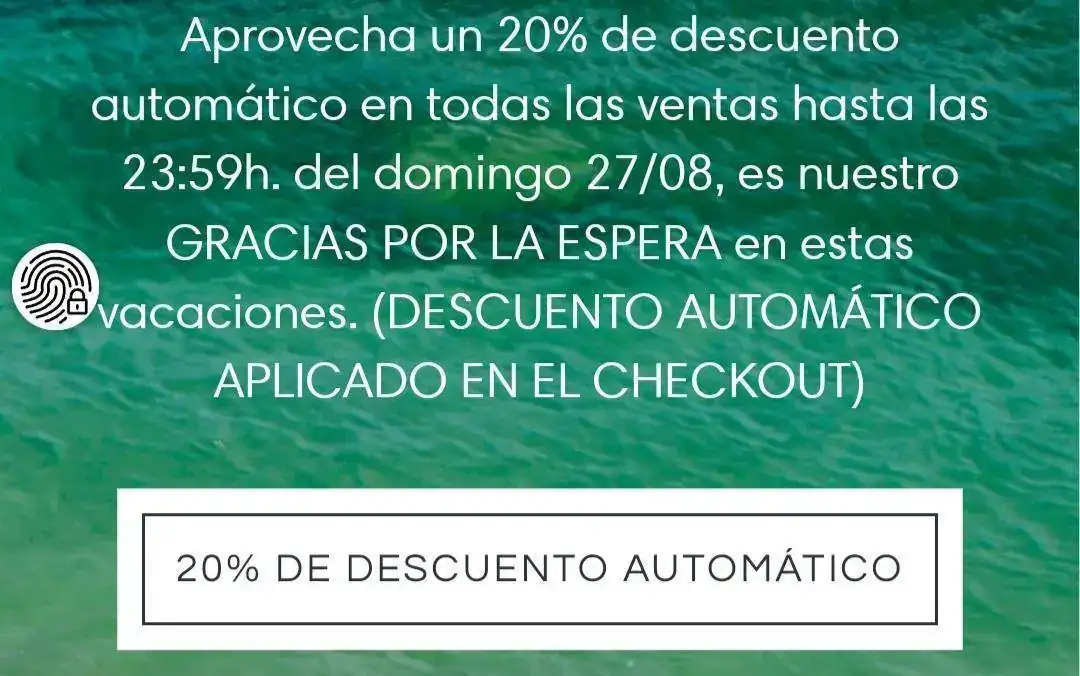Tap the 20% DE DESCUENTO AUTOMÁTICO button
This screenshot has width=1080, height=676.
pyautogui.click(x=539, y=568)
